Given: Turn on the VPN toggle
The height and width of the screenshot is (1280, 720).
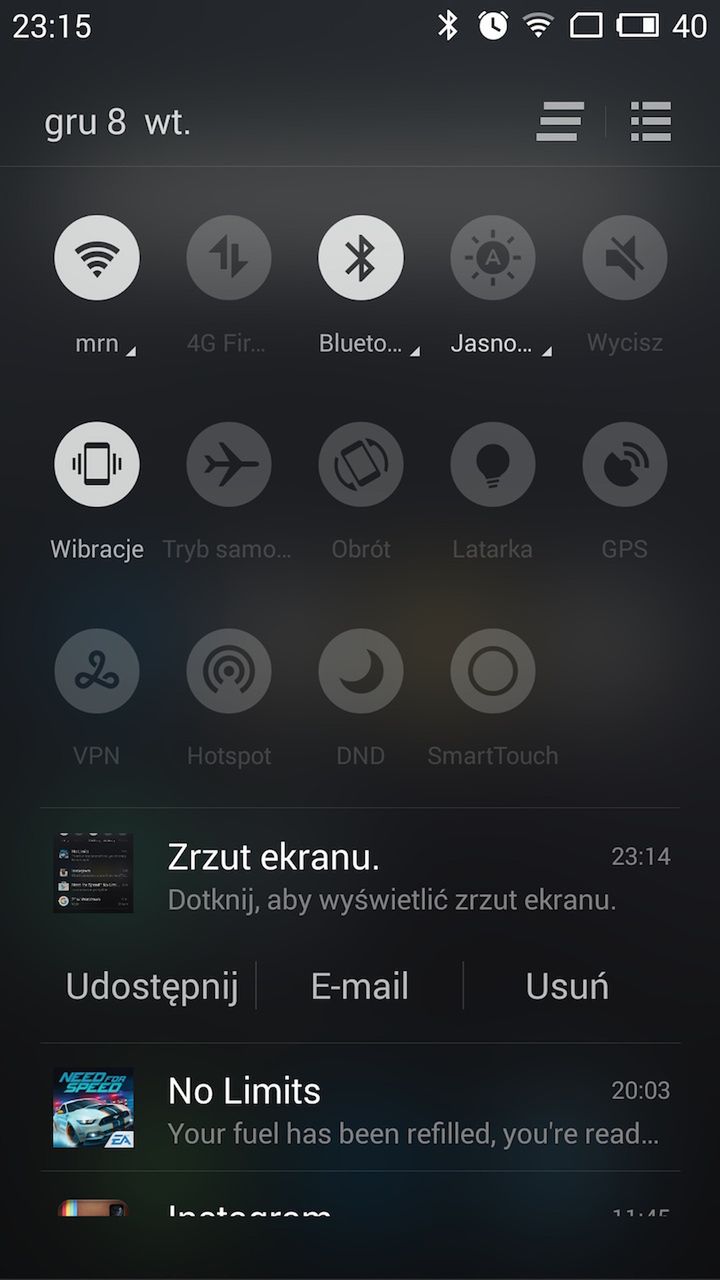Looking at the screenshot, I should [97, 671].
